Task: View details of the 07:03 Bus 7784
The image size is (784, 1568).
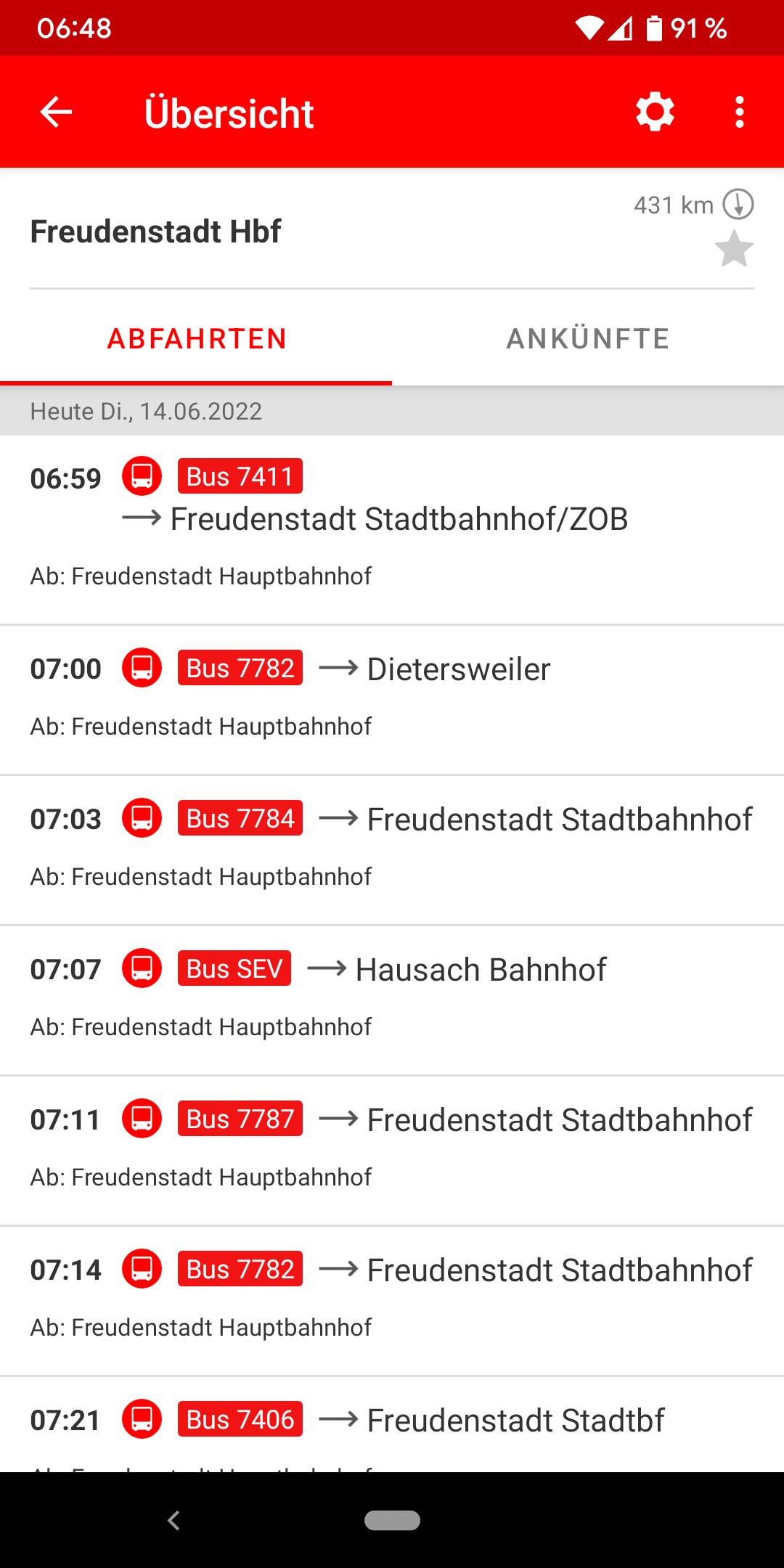Action: pos(392,851)
